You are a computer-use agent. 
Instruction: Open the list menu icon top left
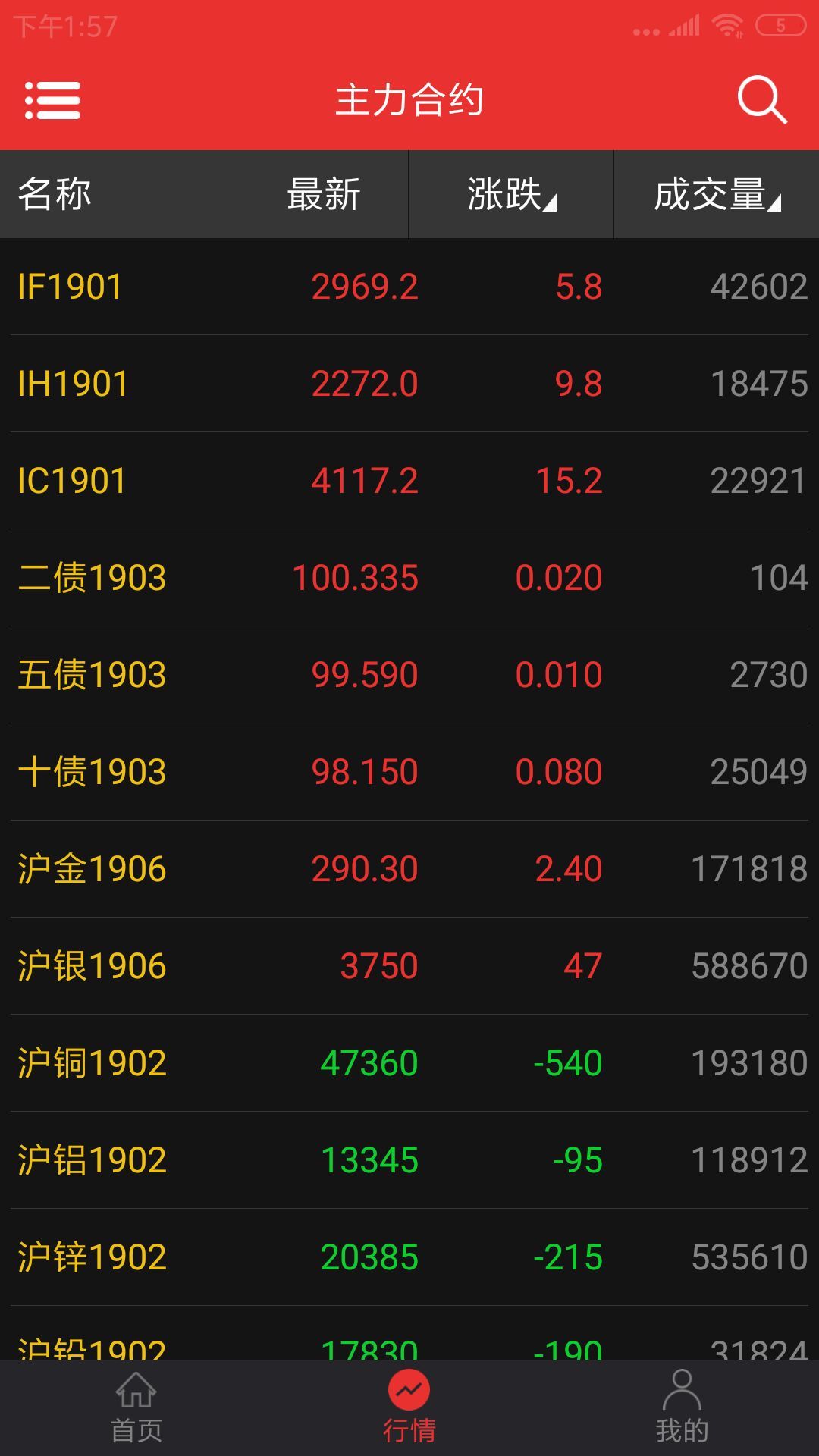point(53,99)
